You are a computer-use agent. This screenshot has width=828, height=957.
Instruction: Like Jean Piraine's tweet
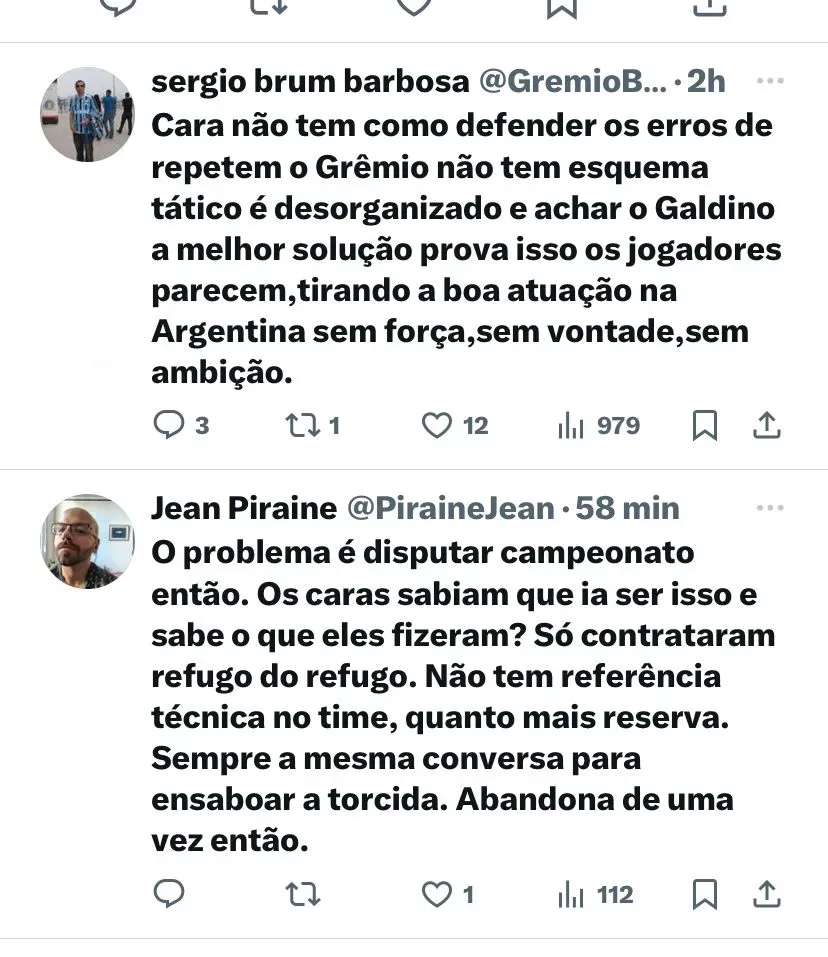tap(437, 894)
